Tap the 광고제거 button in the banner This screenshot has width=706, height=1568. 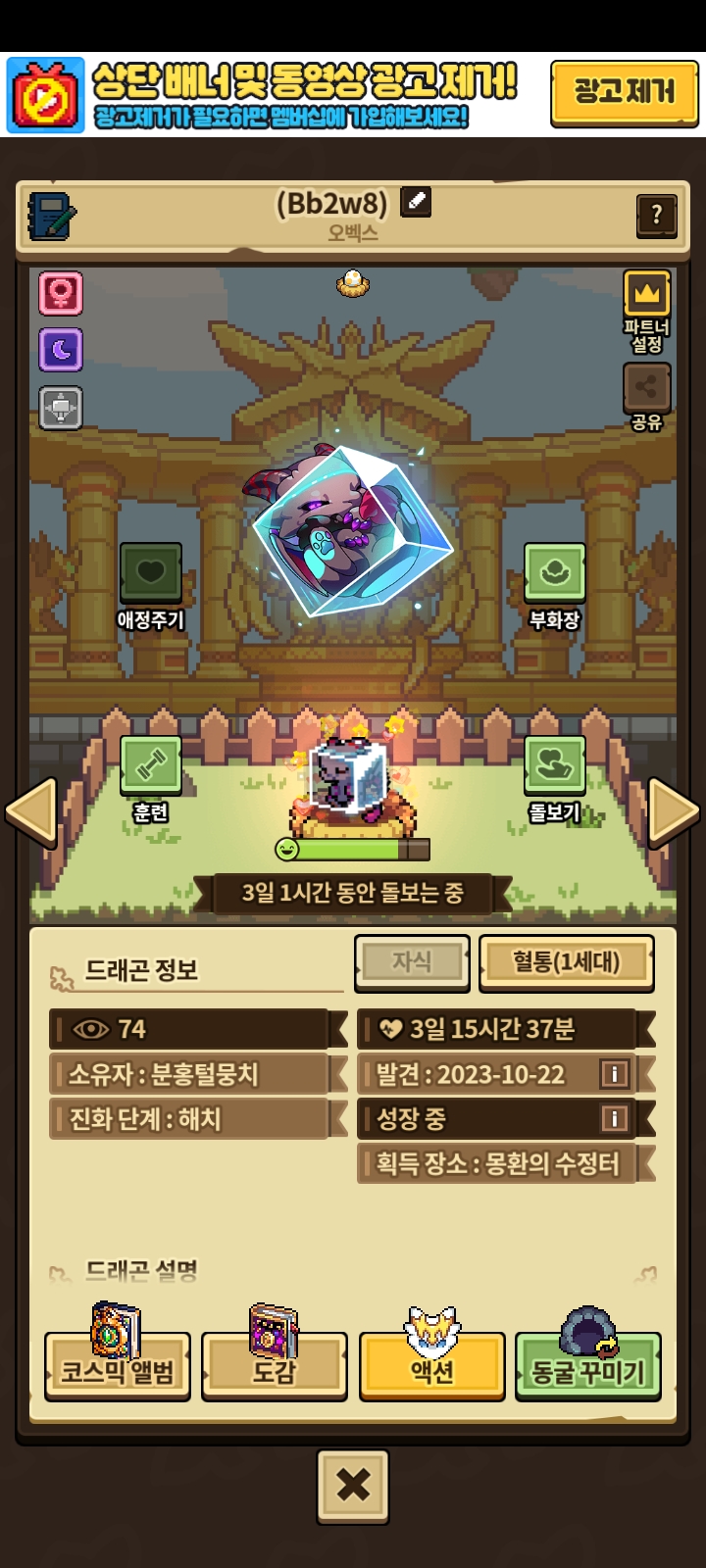tap(624, 93)
